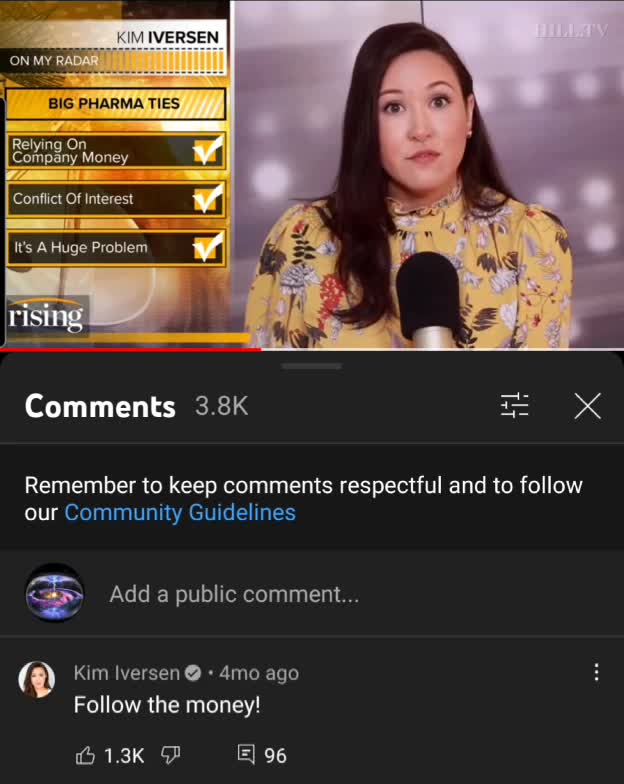Open Kim Iversen's profile avatar
Viewport: 624px width, 784px height.
coord(38,680)
